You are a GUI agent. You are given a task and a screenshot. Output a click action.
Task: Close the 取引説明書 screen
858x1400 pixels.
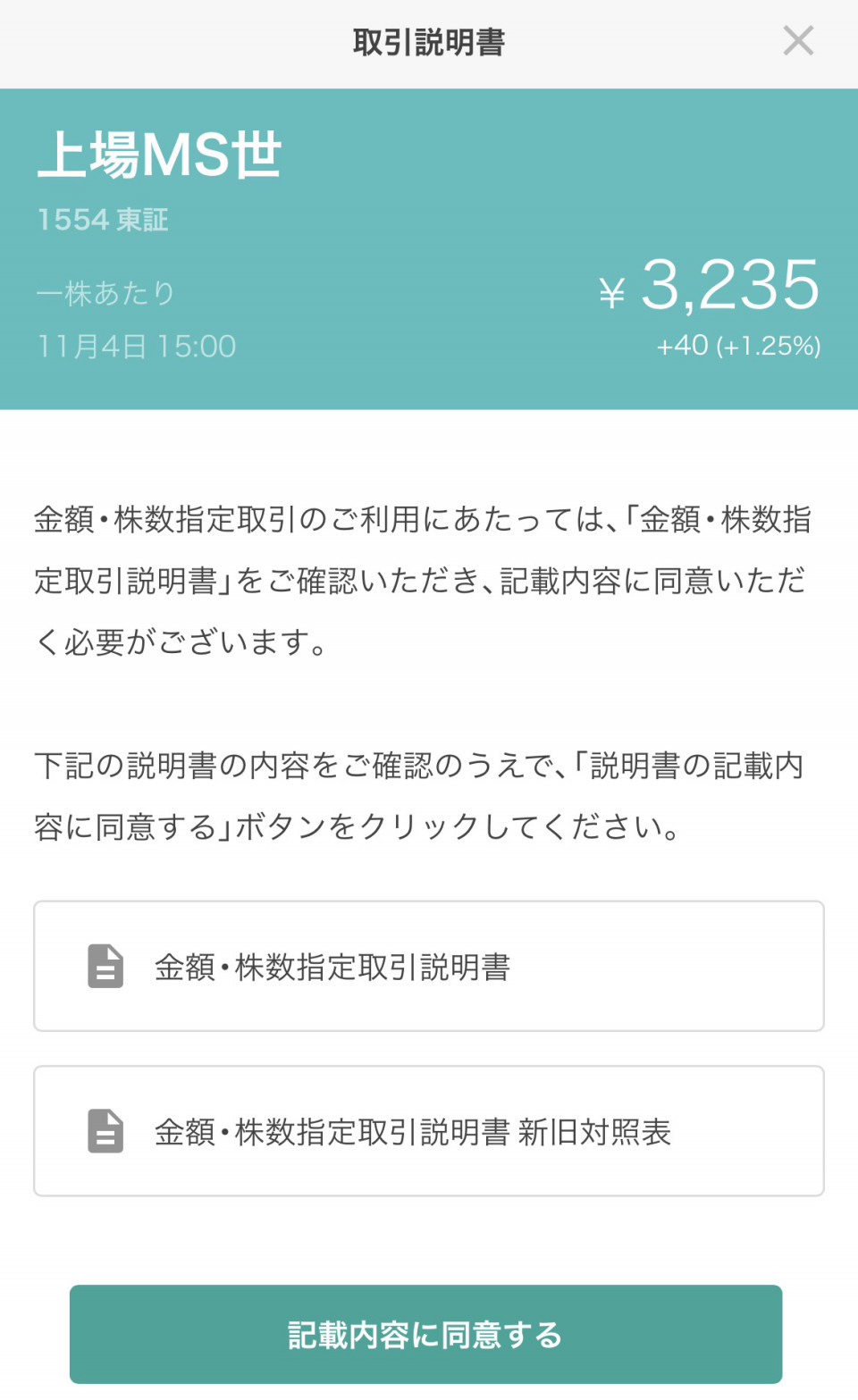tap(798, 41)
